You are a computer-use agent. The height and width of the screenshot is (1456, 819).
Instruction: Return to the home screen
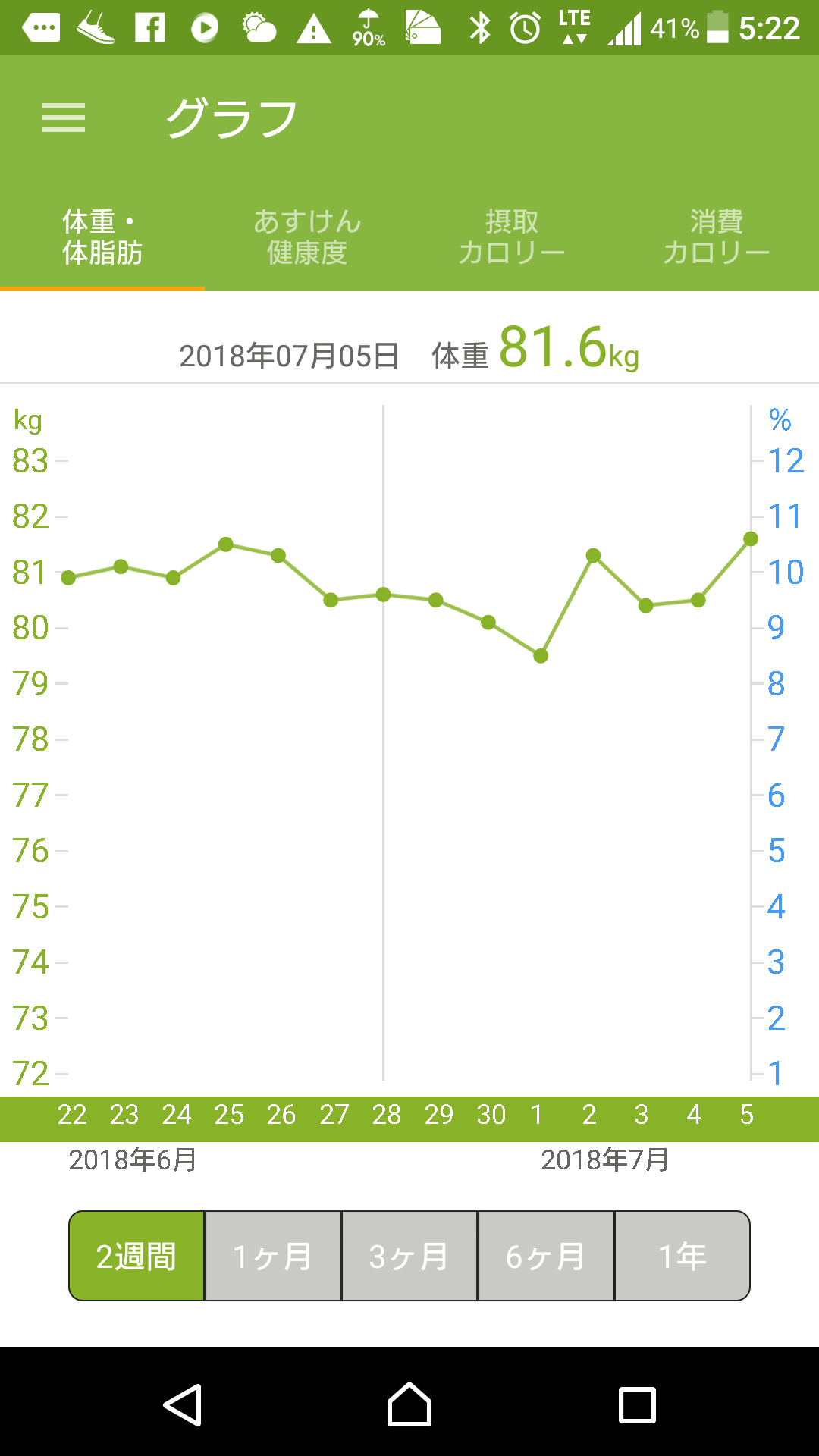tap(409, 1404)
